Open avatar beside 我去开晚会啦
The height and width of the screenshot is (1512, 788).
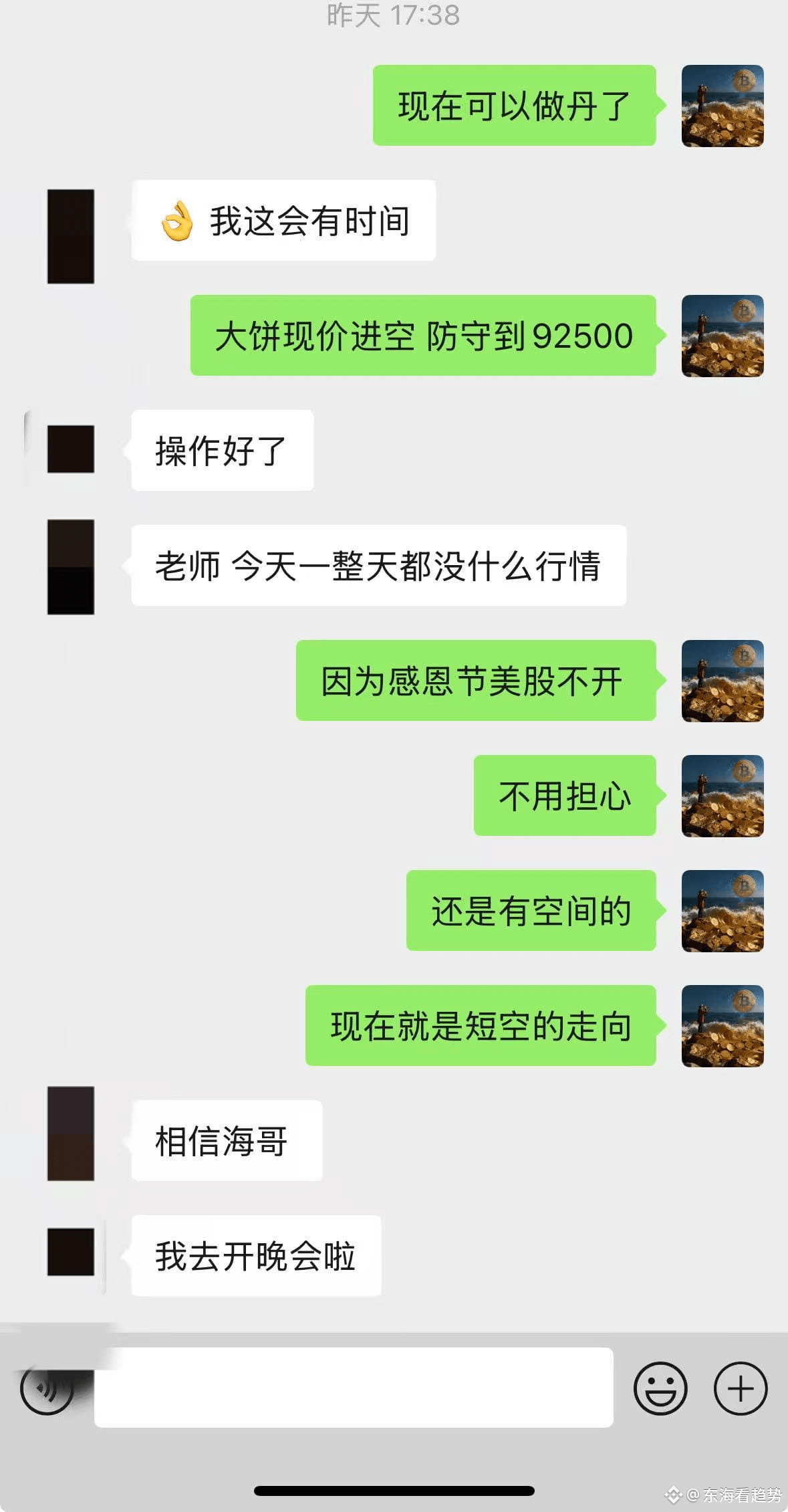click(71, 1252)
